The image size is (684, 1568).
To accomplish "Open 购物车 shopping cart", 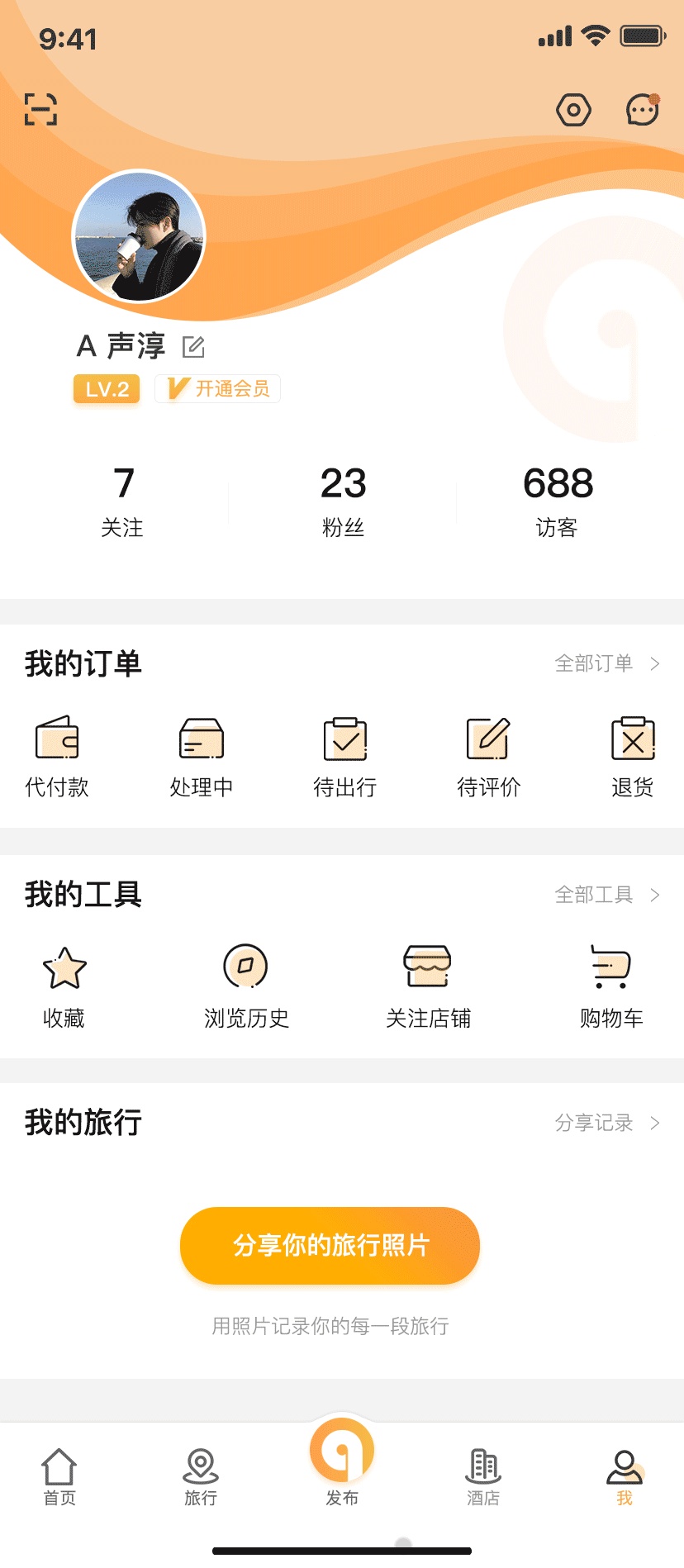I will click(x=611, y=986).
